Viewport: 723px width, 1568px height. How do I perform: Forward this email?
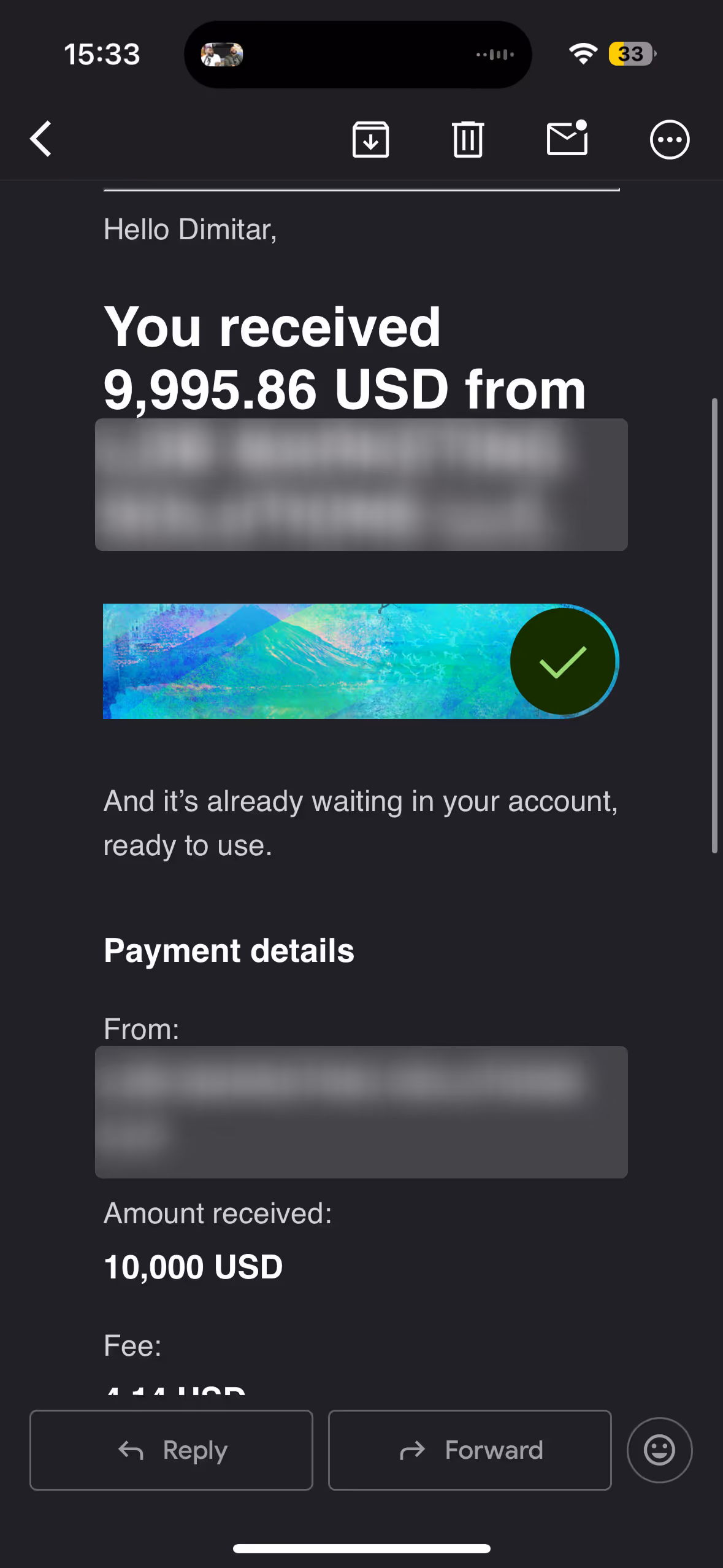pos(470,1450)
